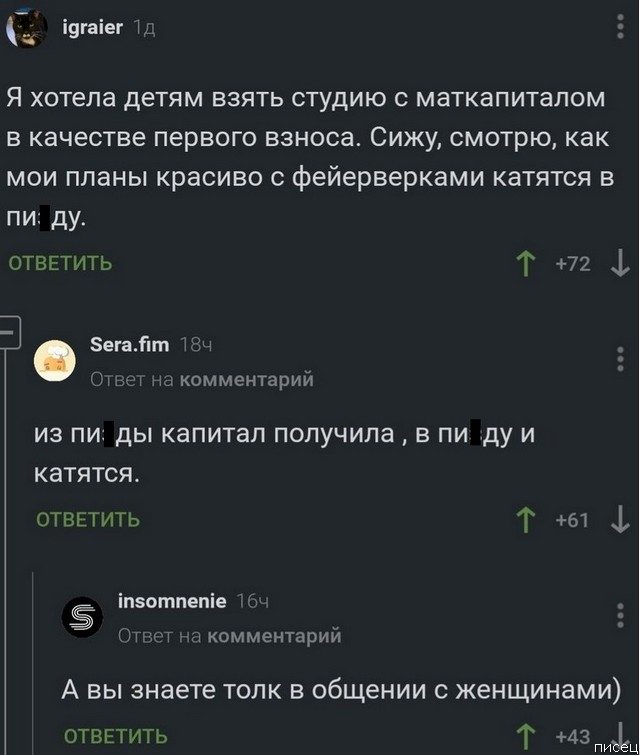Reply to Sera.fim's comment
This screenshot has width=640, height=755.
pos(88,520)
